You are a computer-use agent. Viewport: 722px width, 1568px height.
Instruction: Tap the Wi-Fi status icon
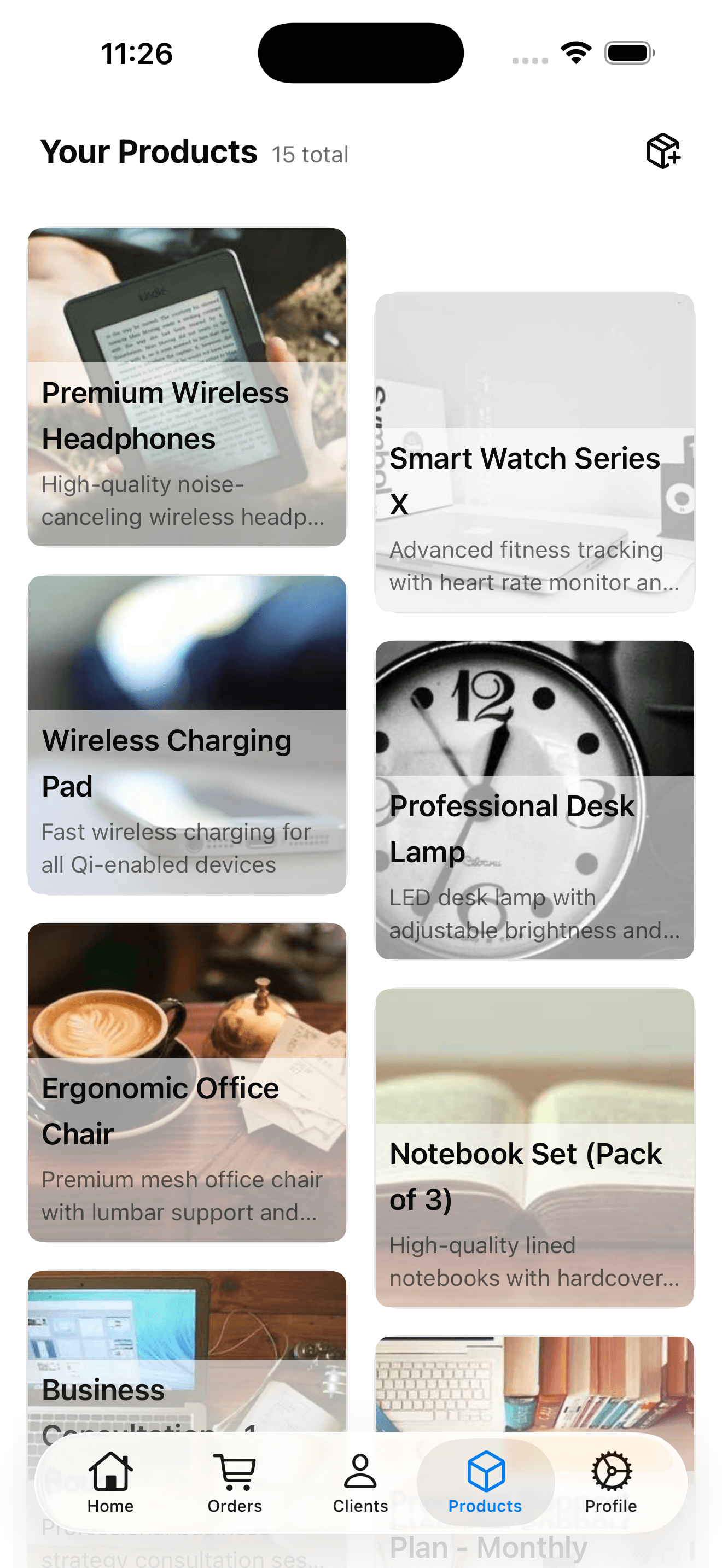[x=575, y=53]
